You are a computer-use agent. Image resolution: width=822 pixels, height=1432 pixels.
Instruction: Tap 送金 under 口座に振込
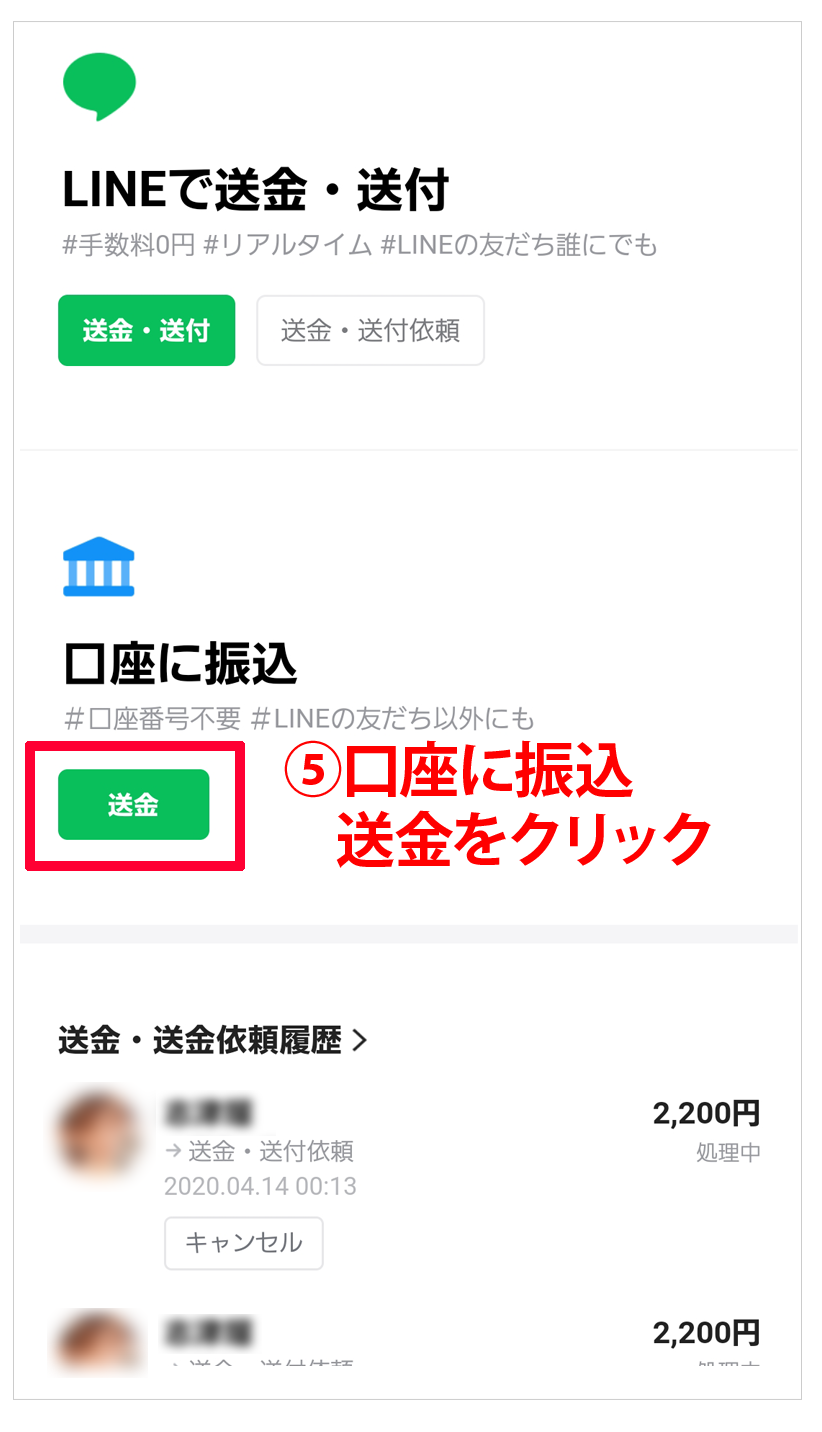click(134, 804)
